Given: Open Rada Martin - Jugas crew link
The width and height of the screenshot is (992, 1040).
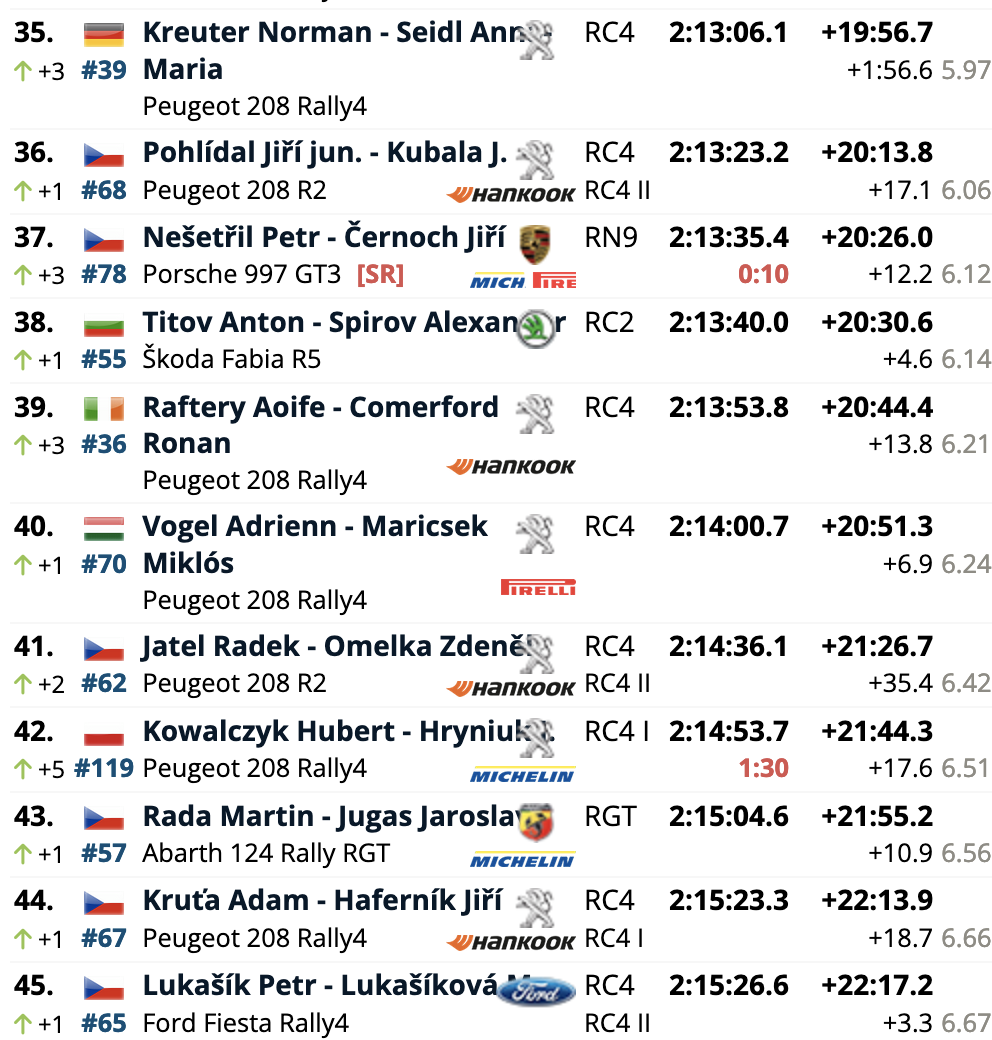Looking at the screenshot, I should [330, 817].
